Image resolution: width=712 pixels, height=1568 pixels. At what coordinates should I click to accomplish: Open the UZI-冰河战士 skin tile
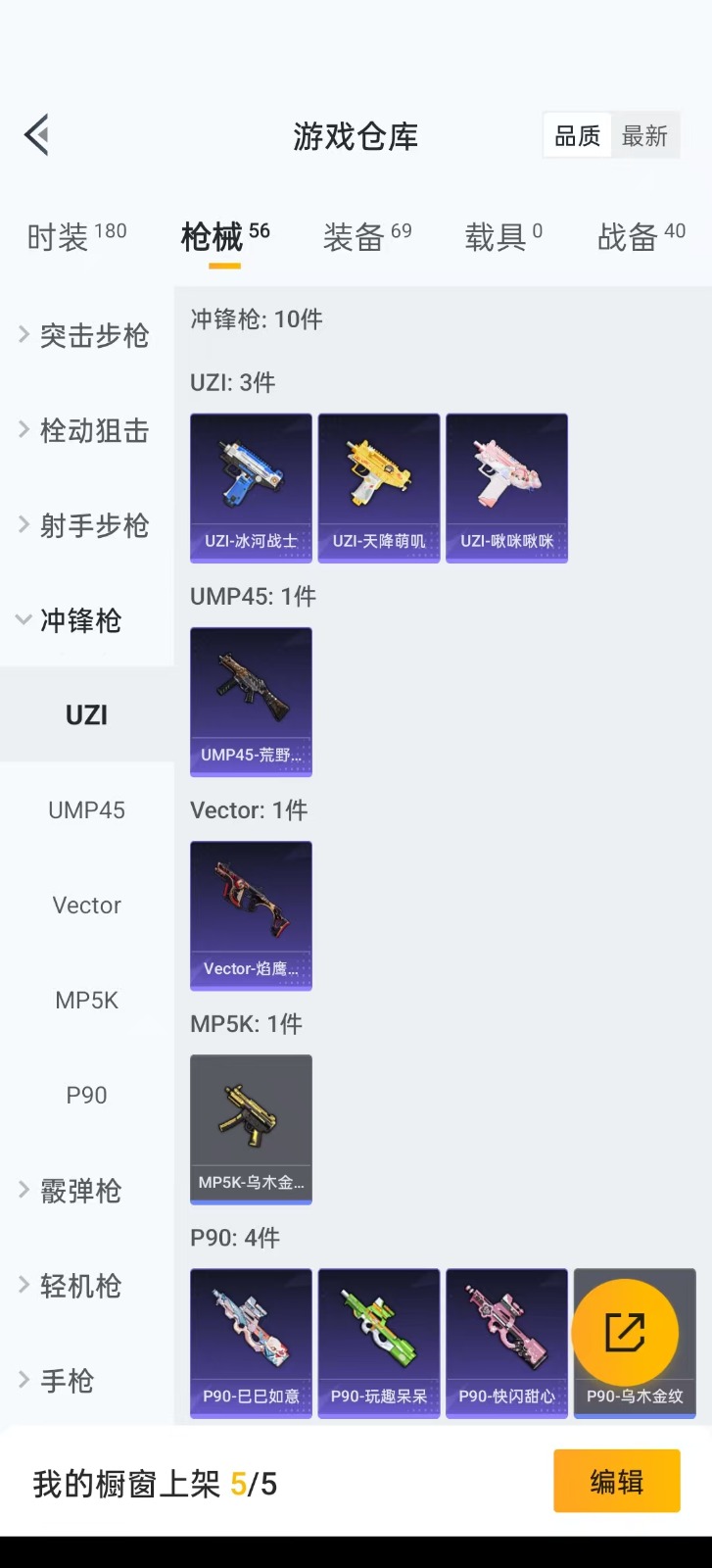251,487
